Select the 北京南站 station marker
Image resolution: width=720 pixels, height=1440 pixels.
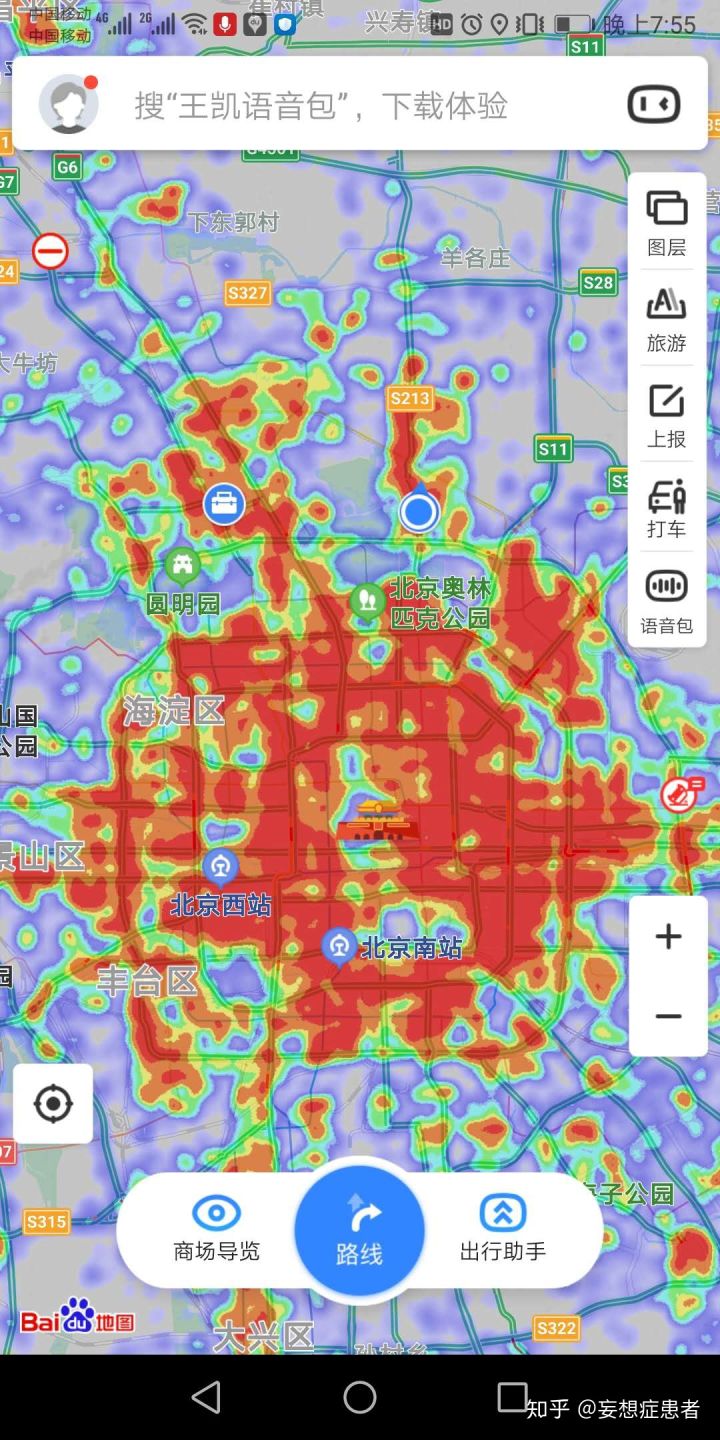click(x=339, y=944)
